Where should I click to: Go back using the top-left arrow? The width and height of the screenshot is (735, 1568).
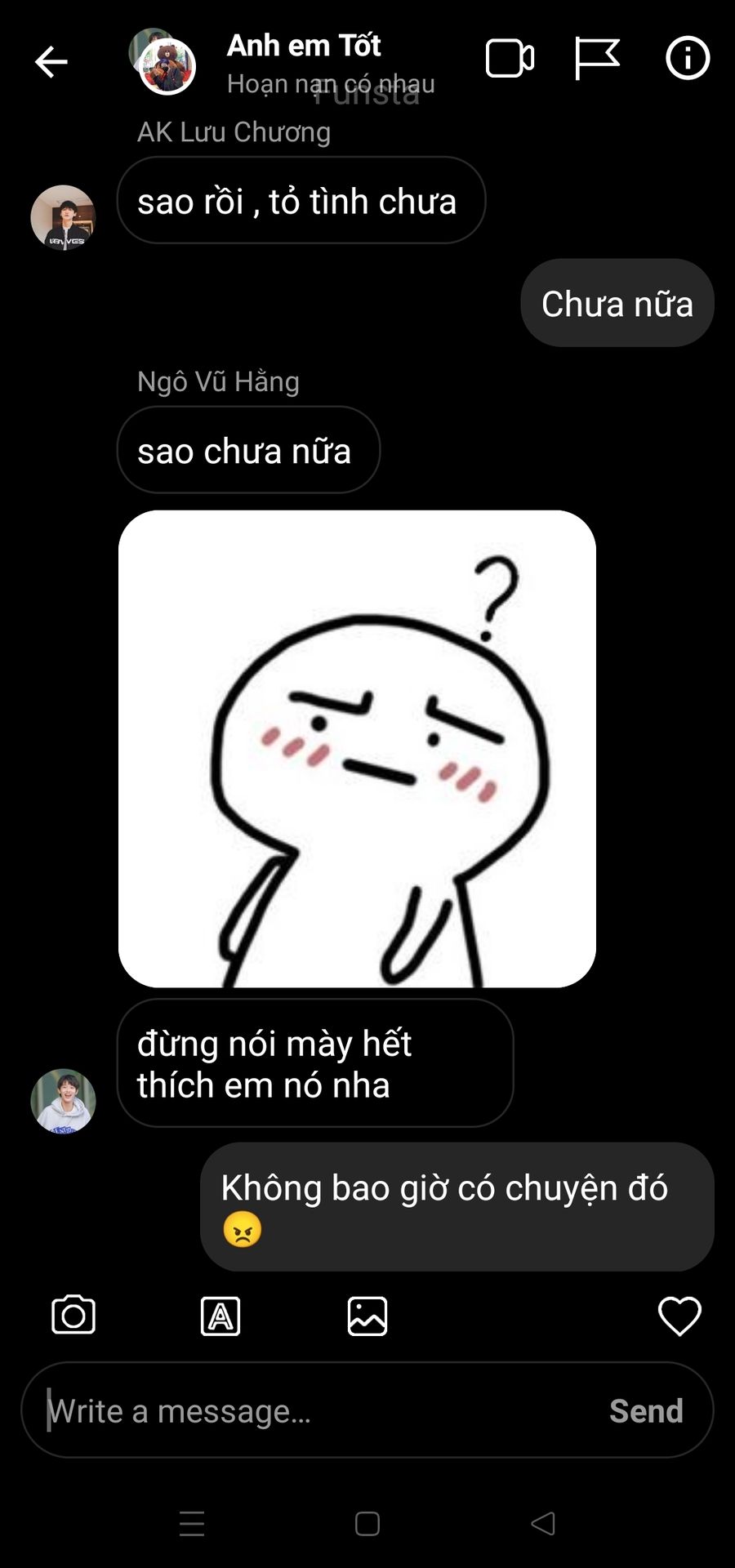[51, 62]
